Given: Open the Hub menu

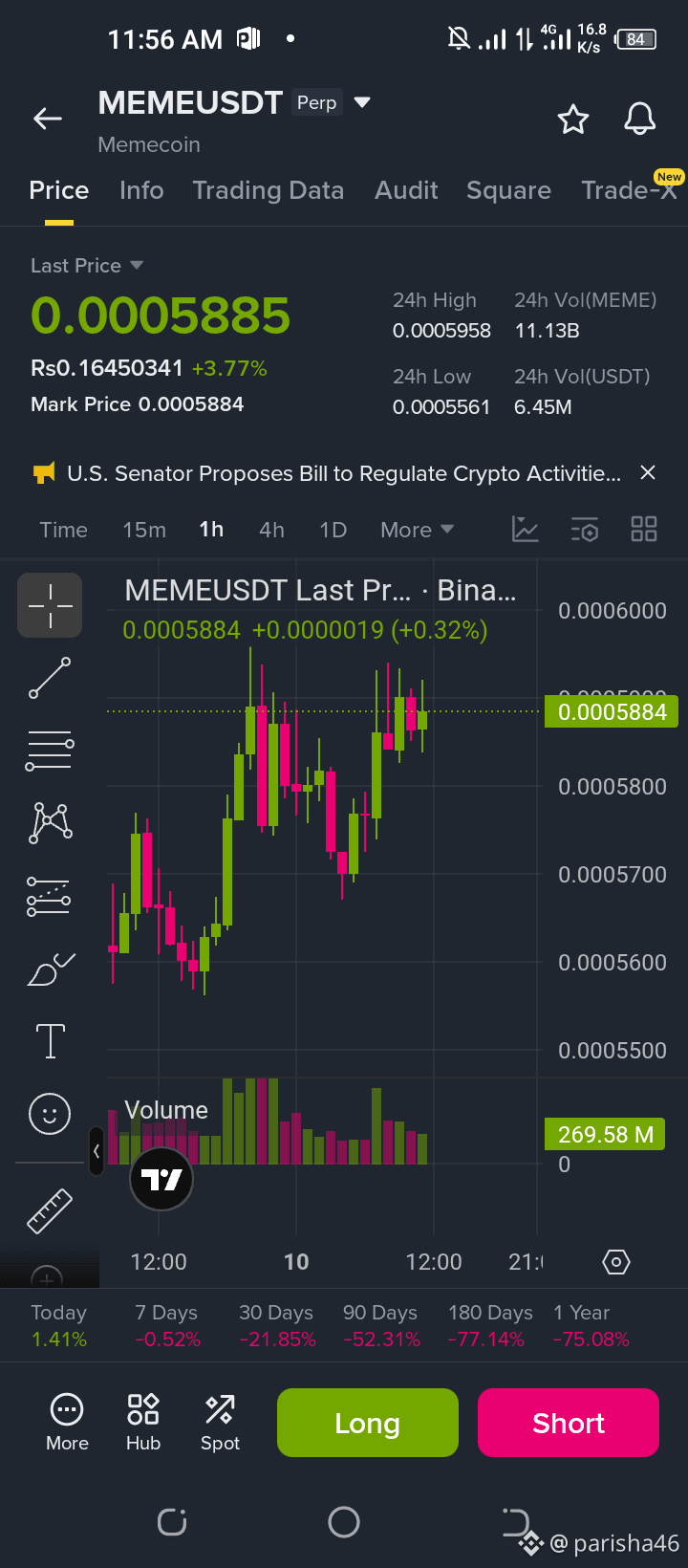Looking at the screenshot, I should (143, 1422).
